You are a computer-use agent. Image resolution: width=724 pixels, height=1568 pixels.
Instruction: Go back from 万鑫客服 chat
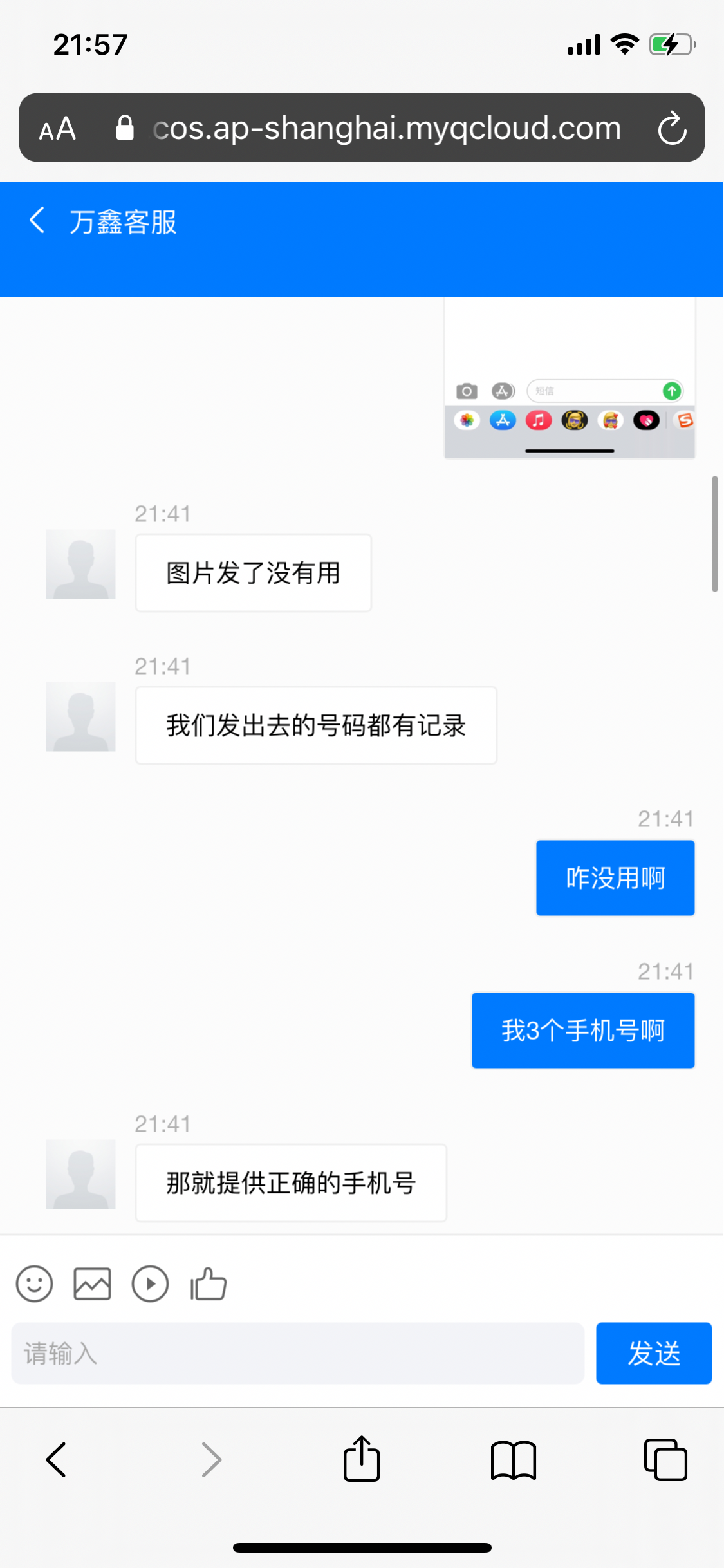37,221
